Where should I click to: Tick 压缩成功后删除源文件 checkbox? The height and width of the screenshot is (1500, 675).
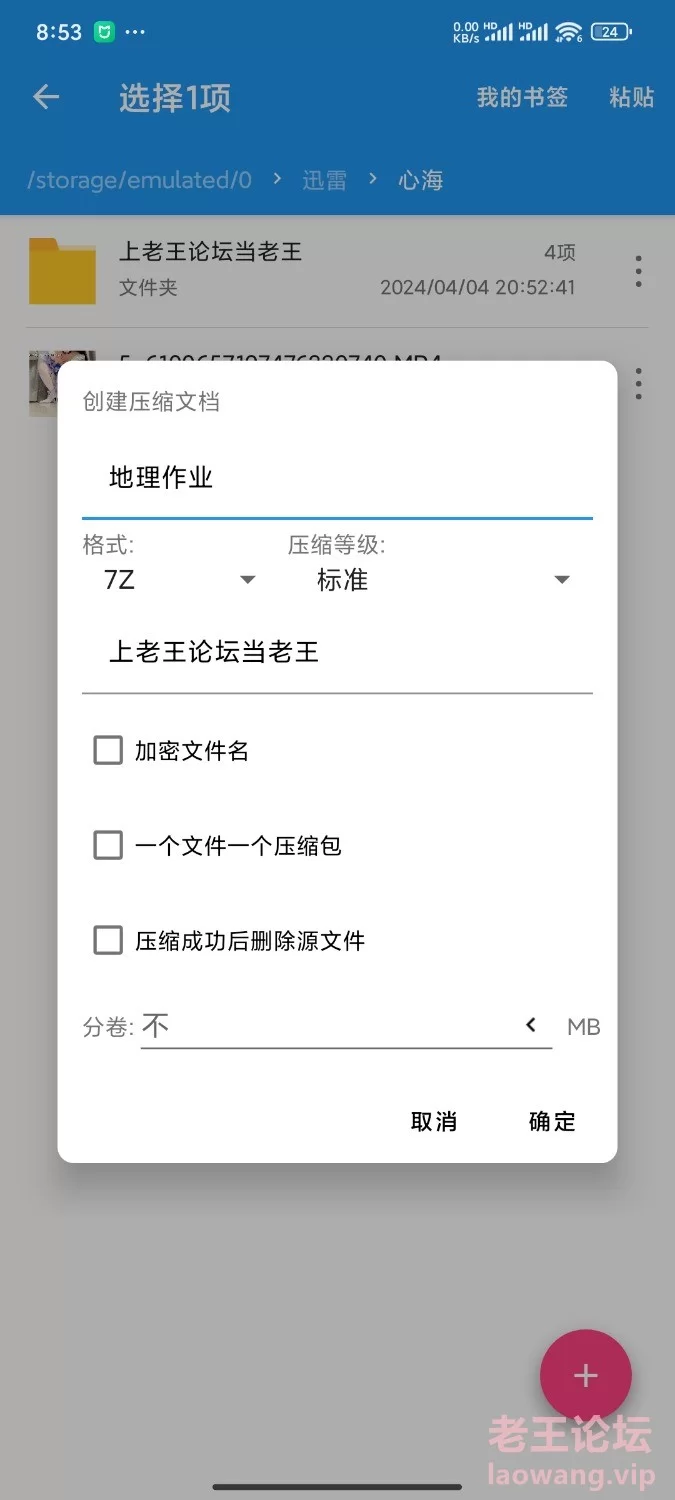click(108, 941)
